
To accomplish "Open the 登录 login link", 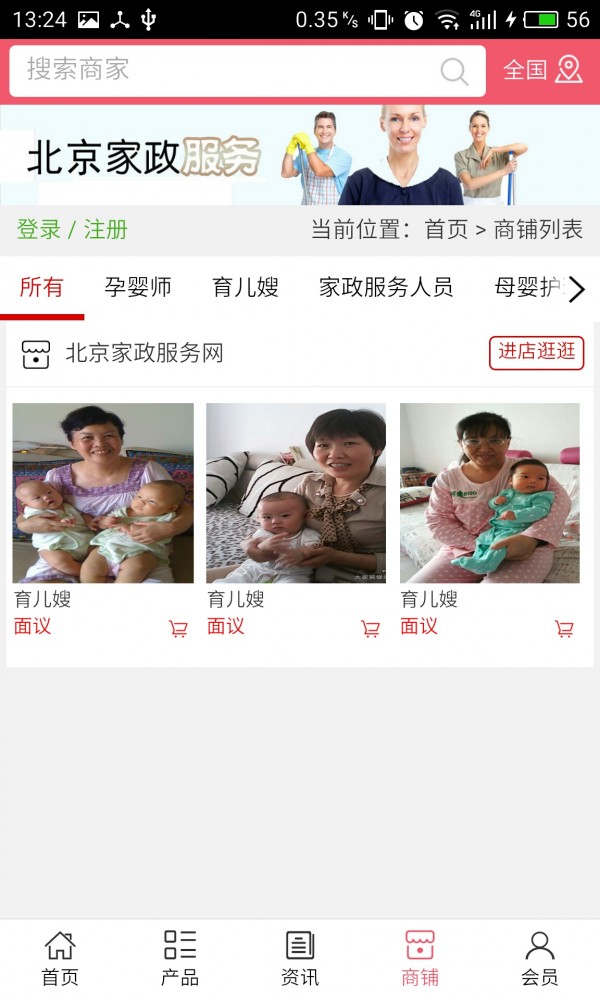I will point(39,230).
